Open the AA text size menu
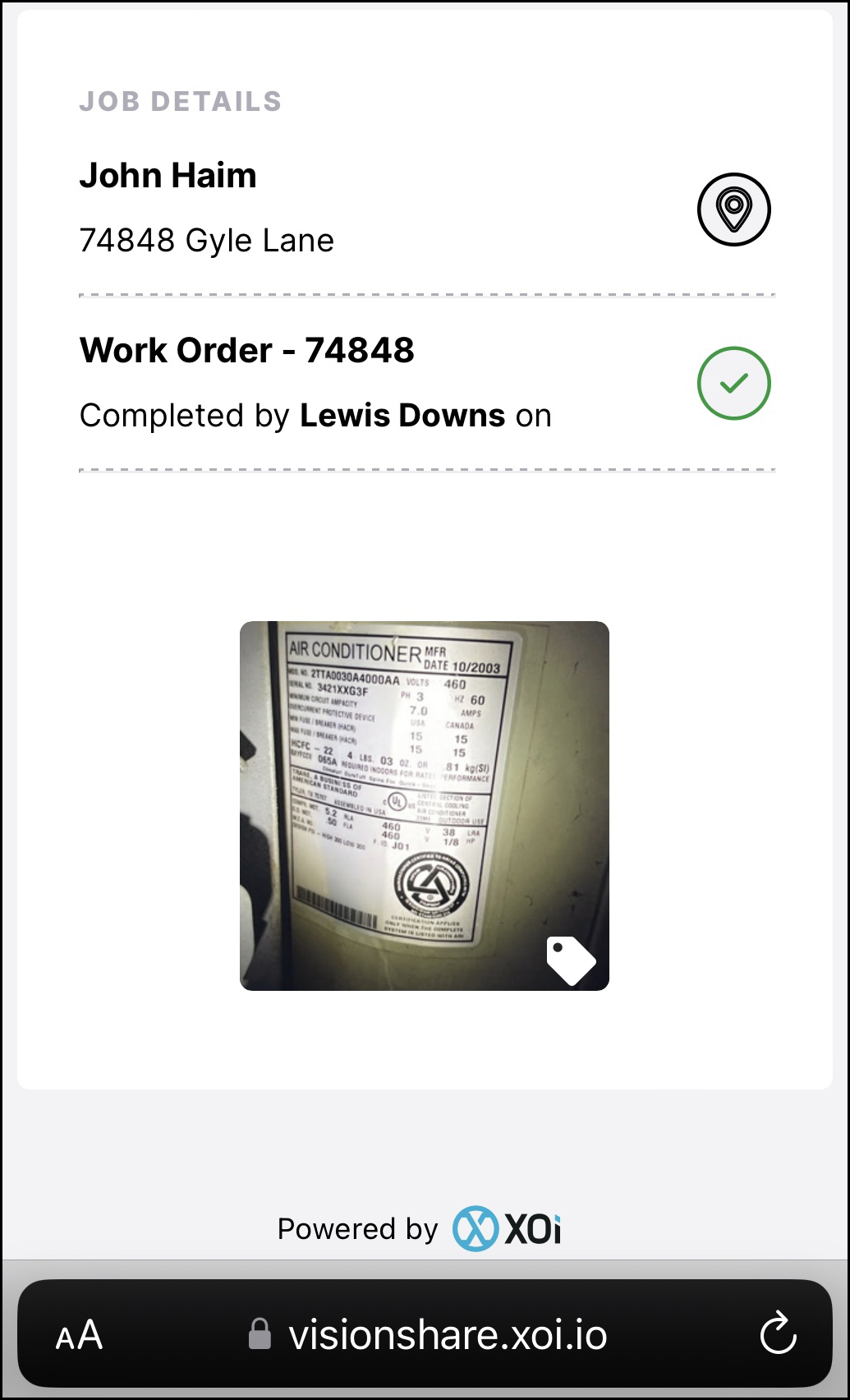This screenshot has height=1400, width=850. pos(79,1335)
